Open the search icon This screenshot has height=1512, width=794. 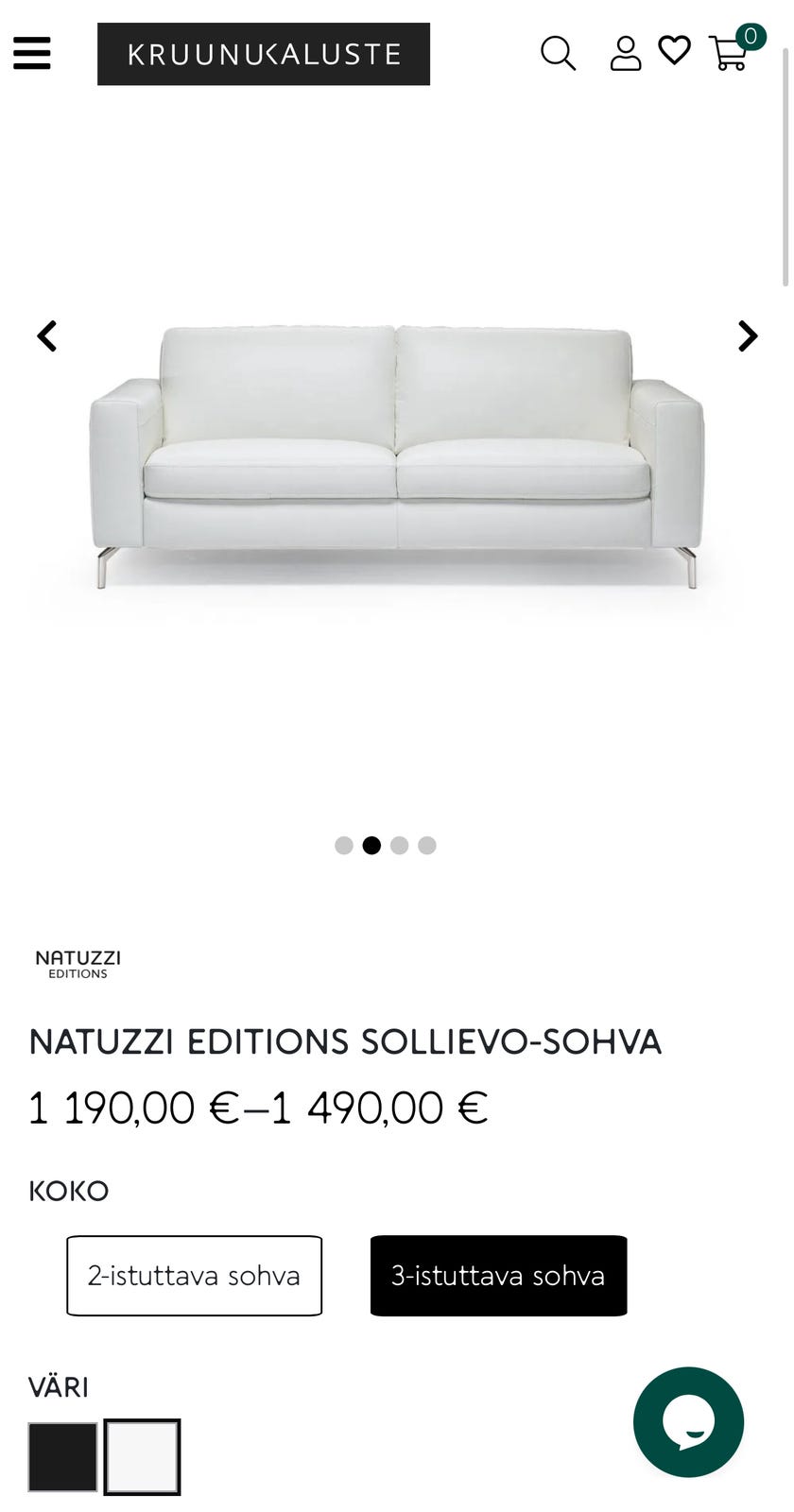pos(558,53)
